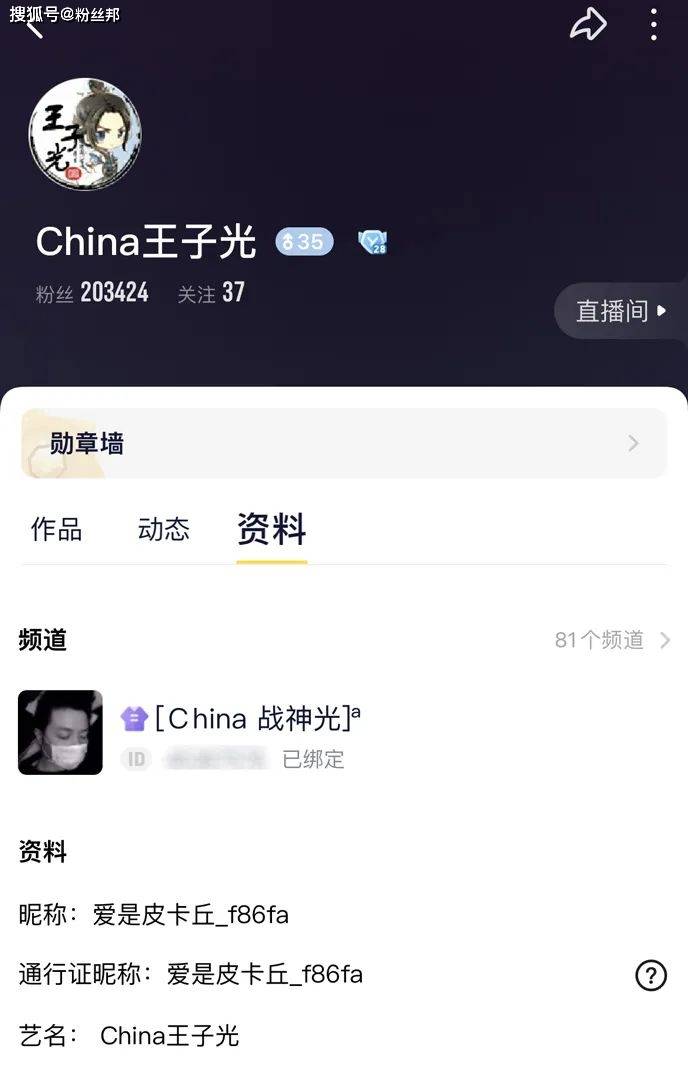The height and width of the screenshot is (1071, 688).
Task: Go back using the top-left arrow
Action: (x=34, y=27)
